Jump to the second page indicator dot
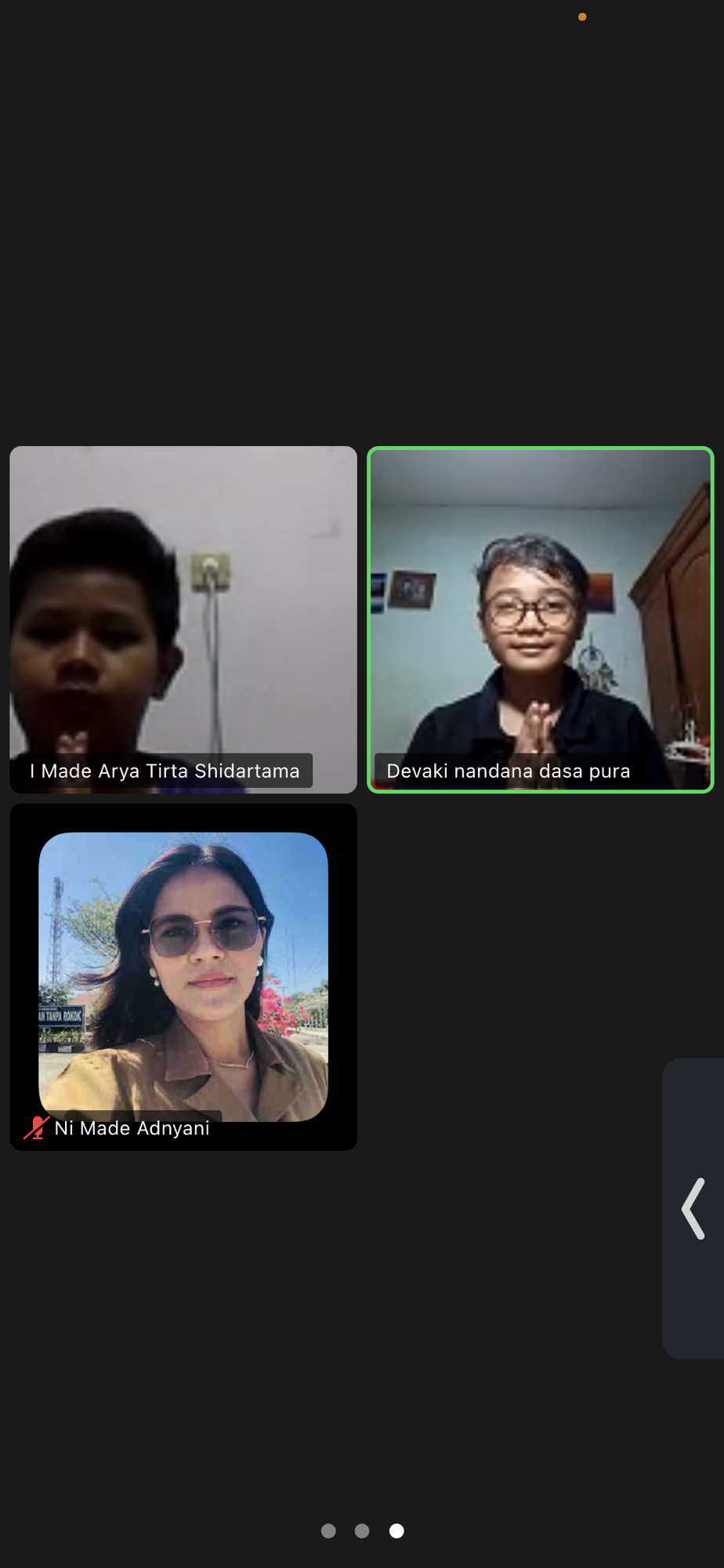 362,1530
